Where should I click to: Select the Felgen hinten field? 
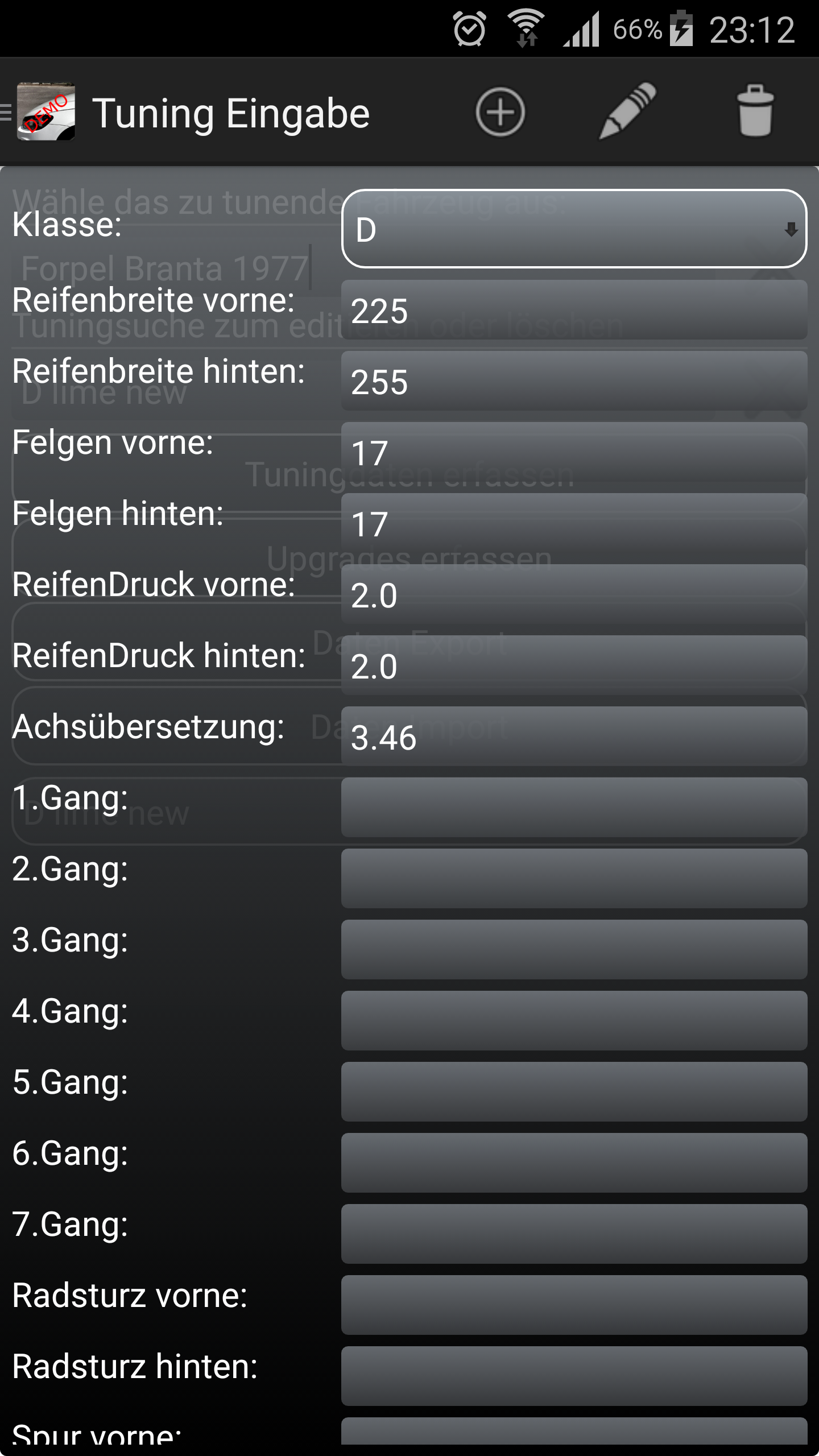coord(573,523)
